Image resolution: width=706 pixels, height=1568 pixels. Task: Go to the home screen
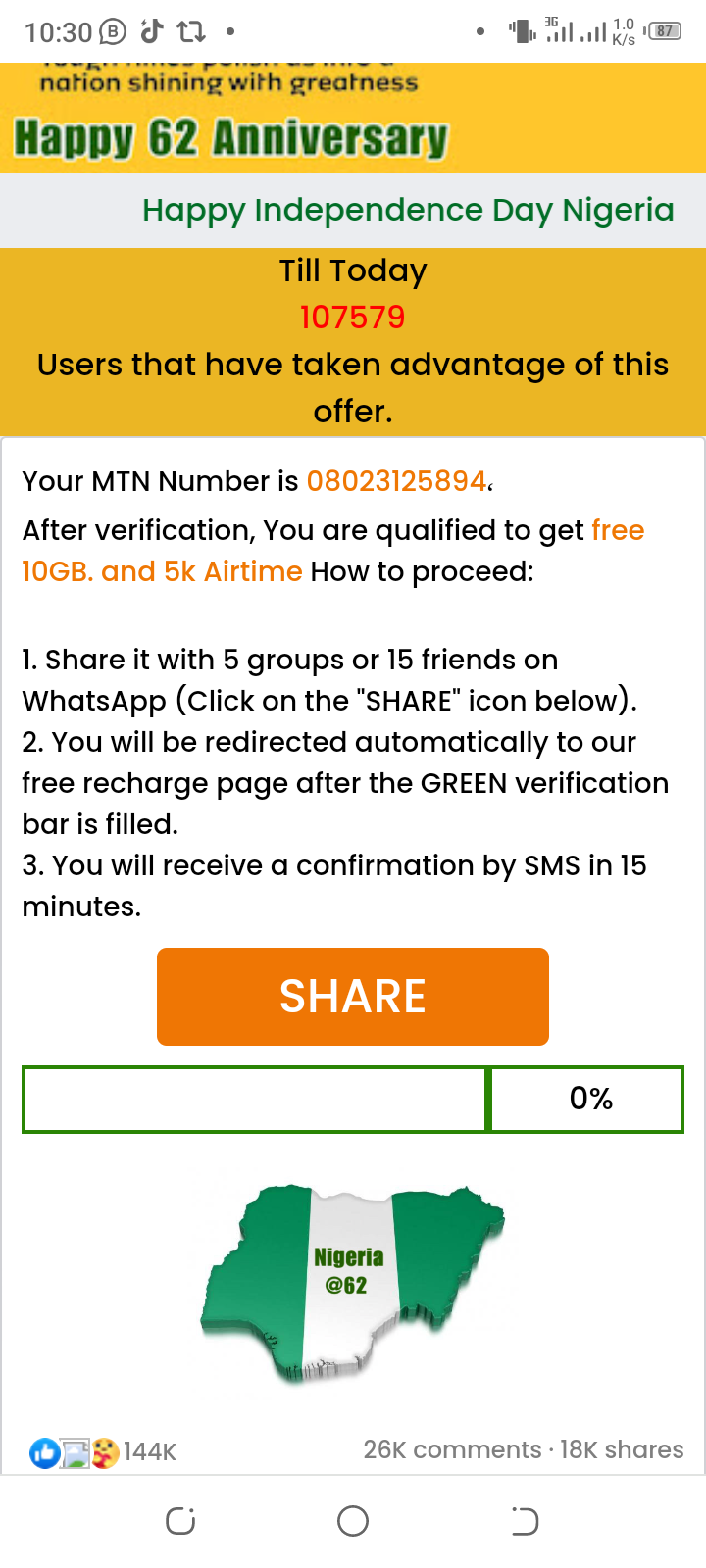tap(353, 1521)
